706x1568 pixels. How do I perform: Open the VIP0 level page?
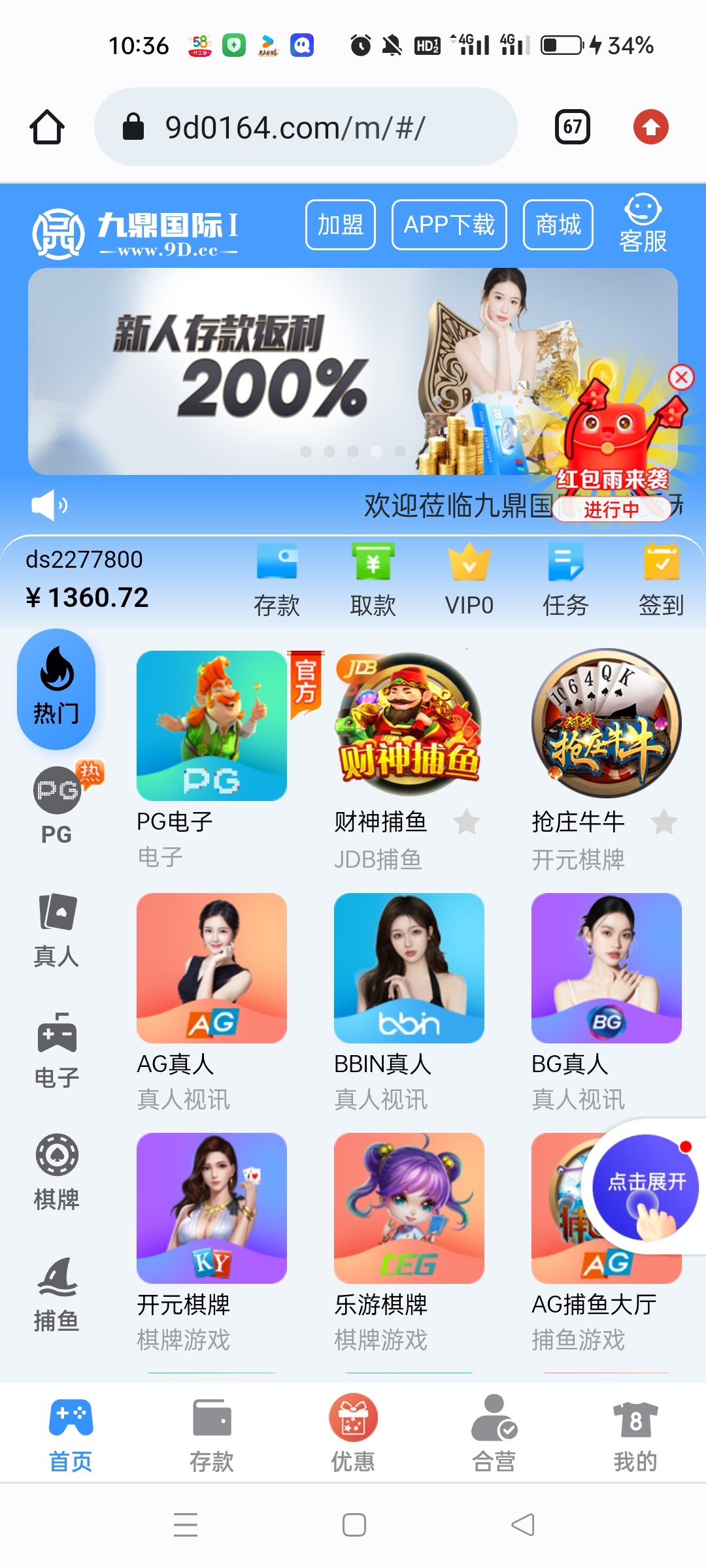tap(469, 580)
